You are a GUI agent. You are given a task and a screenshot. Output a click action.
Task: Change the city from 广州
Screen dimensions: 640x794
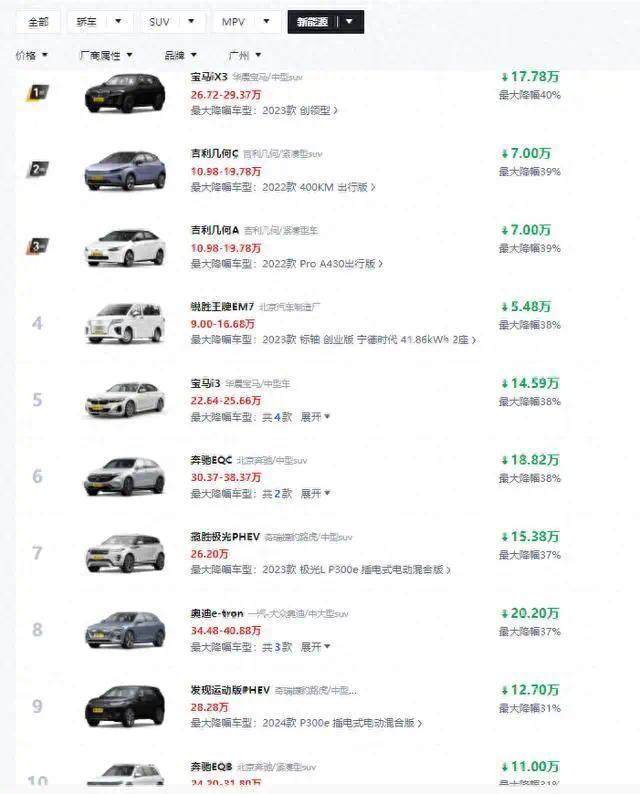pos(244,56)
